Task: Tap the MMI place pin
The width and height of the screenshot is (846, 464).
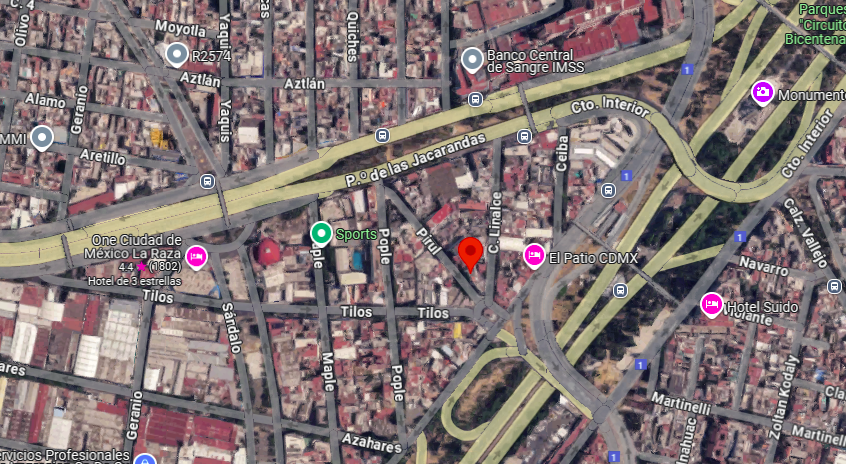Action: point(42,138)
